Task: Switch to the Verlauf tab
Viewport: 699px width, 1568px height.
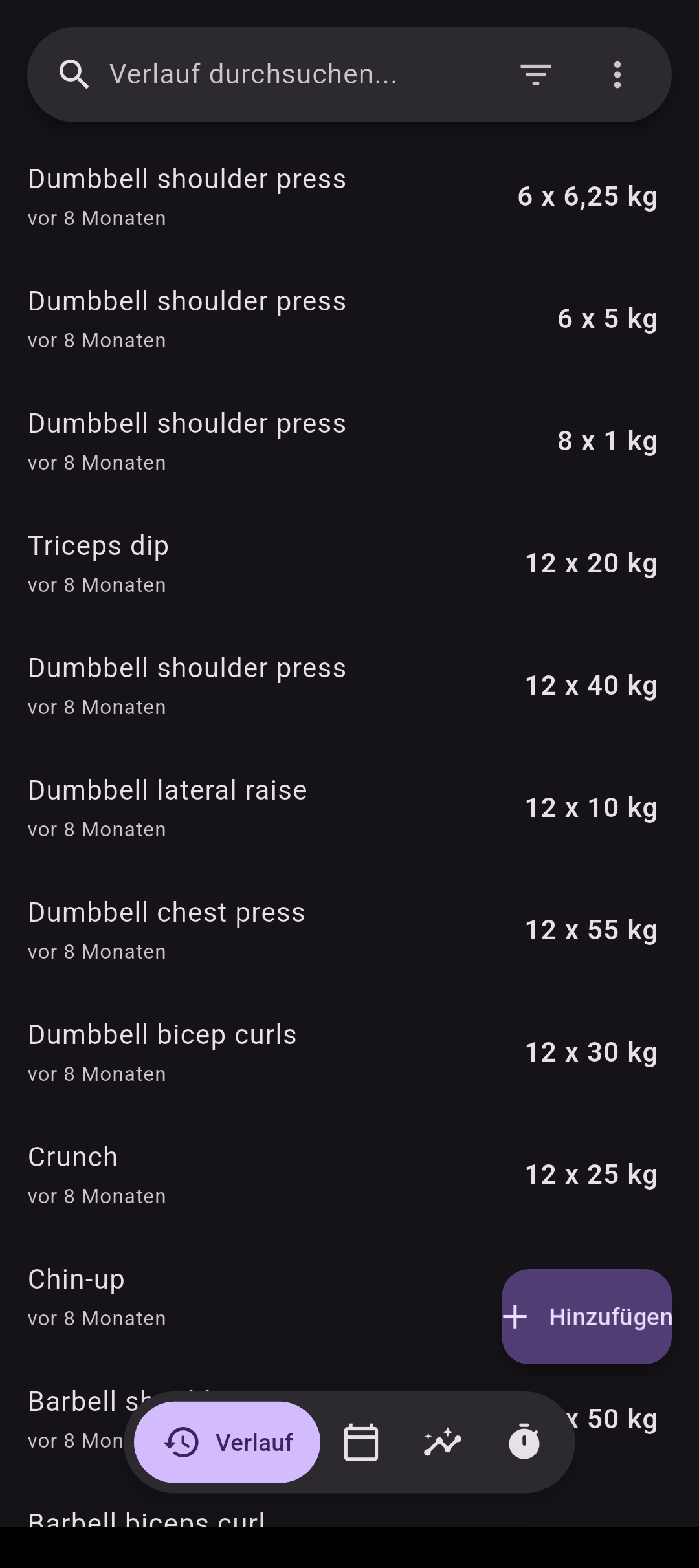Action: click(227, 1442)
